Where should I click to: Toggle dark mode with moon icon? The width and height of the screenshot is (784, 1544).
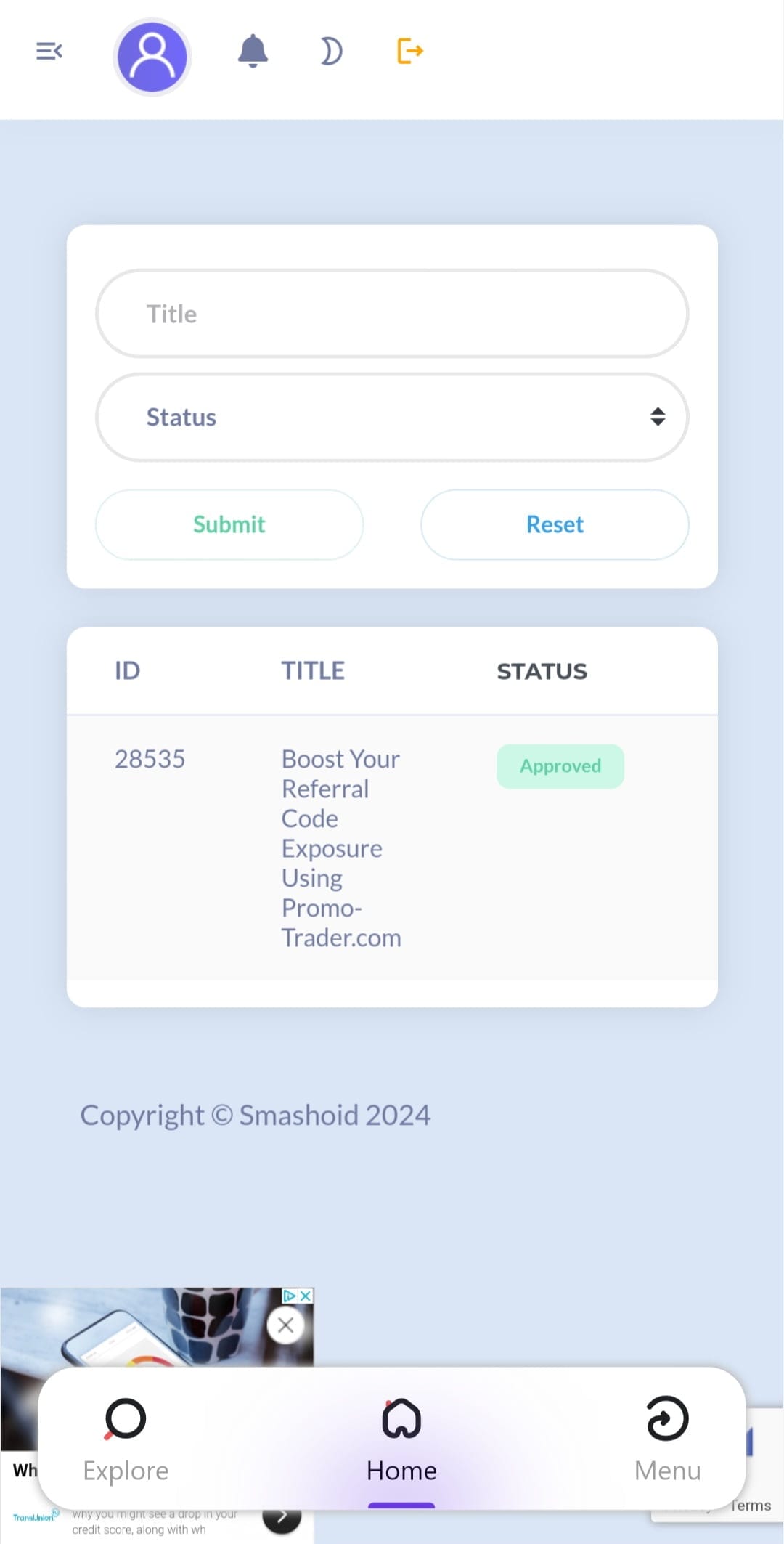pyautogui.click(x=331, y=52)
